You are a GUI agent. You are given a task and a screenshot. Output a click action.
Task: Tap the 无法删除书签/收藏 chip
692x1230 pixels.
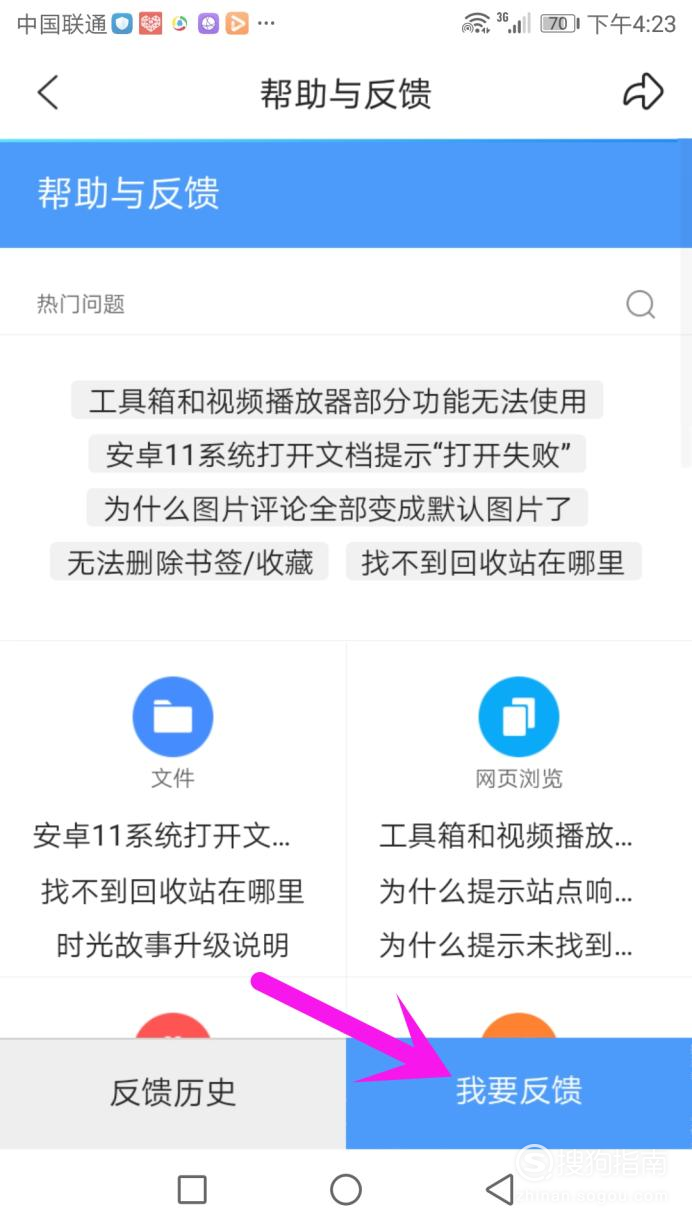point(189,562)
